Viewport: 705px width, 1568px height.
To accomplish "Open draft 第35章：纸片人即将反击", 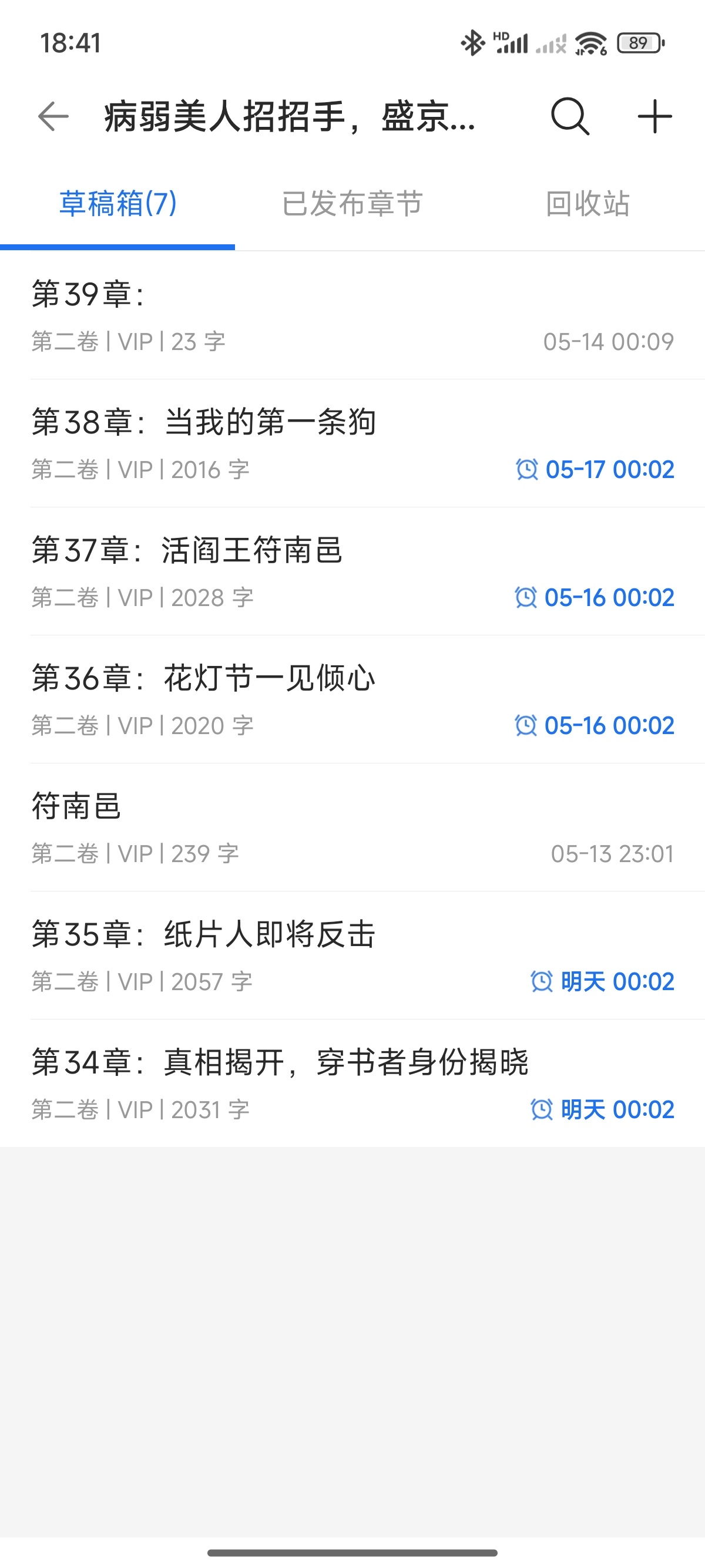I will (x=352, y=954).
